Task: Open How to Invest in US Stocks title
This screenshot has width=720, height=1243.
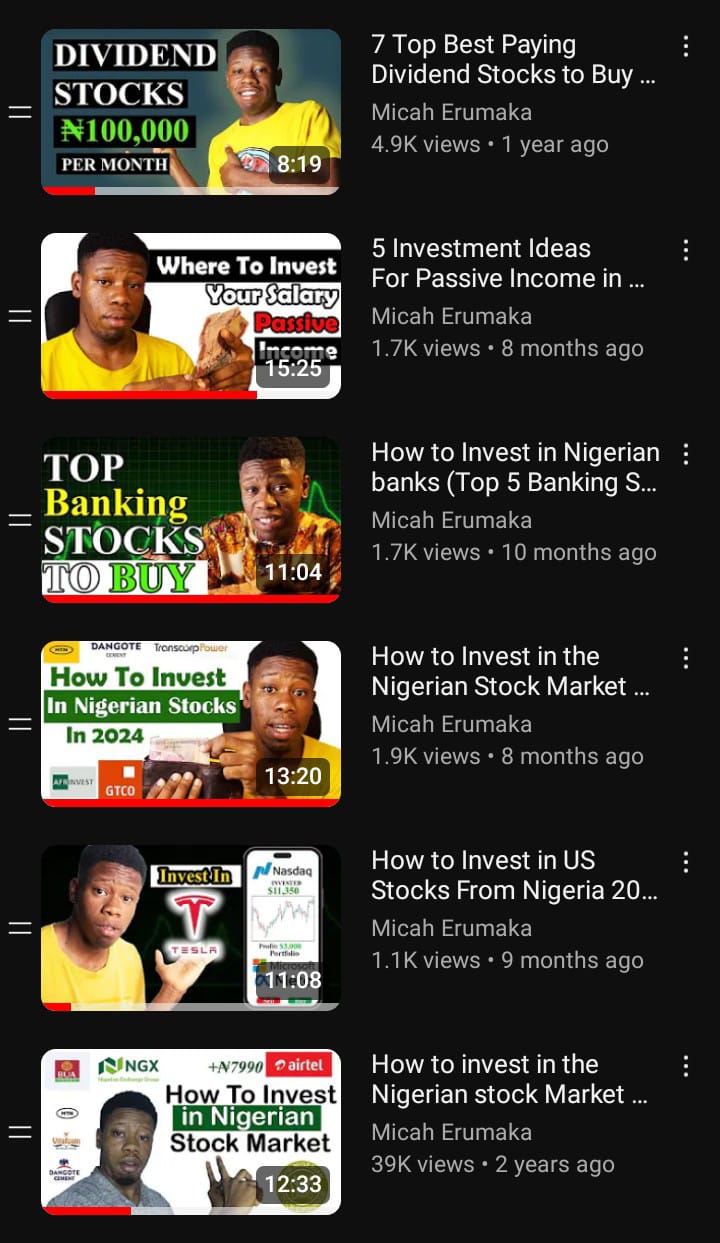Action: (x=512, y=875)
